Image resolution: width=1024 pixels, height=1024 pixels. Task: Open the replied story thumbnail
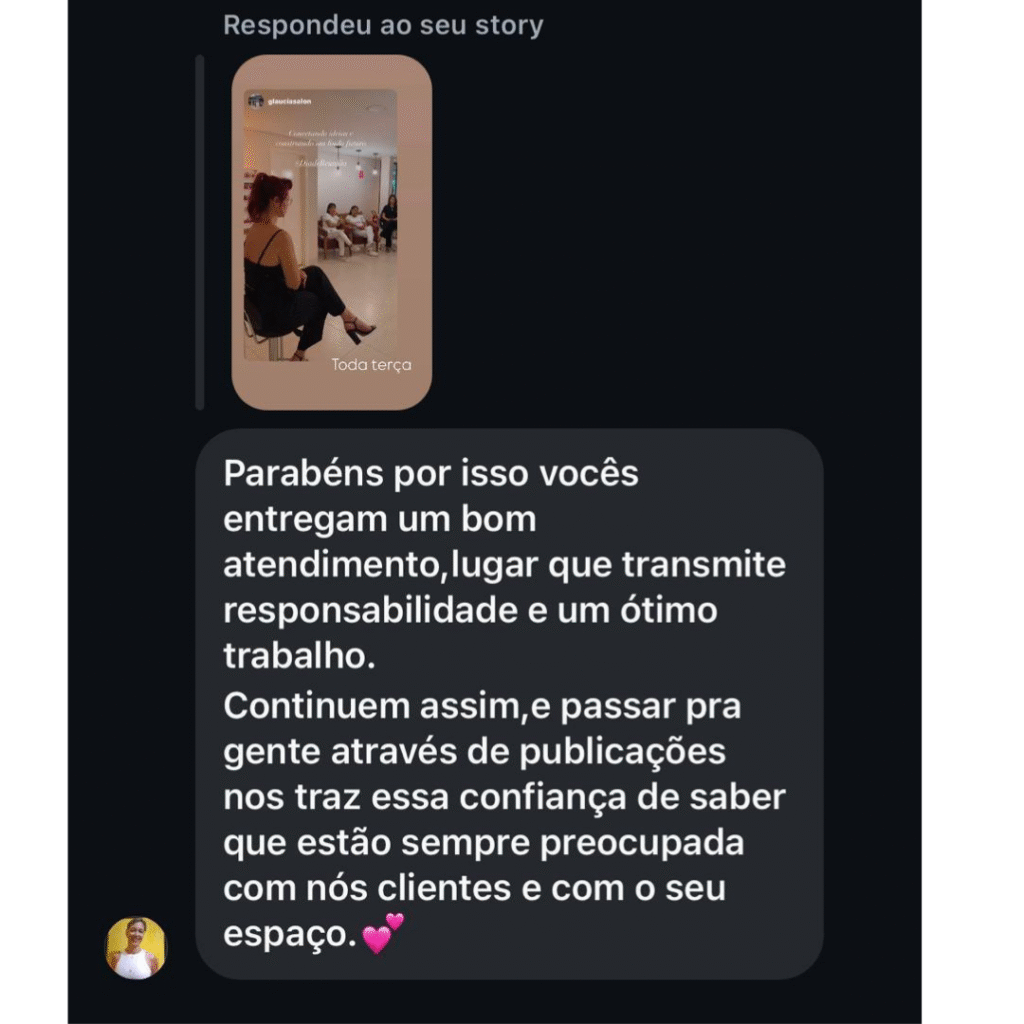(x=331, y=232)
